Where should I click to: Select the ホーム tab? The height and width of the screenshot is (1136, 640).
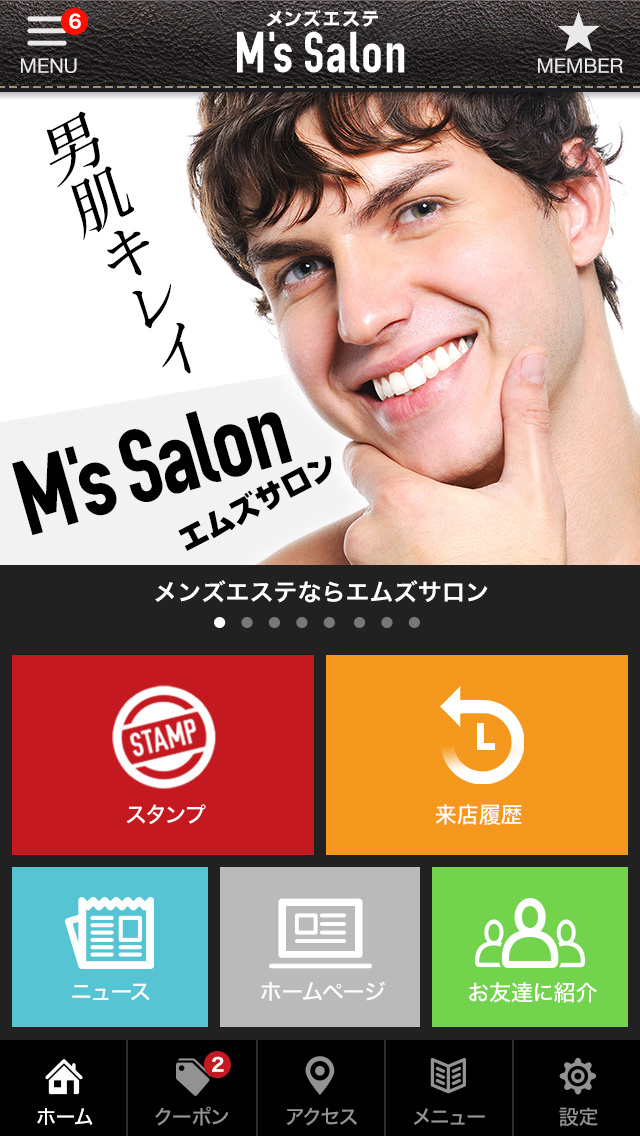[x=64, y=1088]
